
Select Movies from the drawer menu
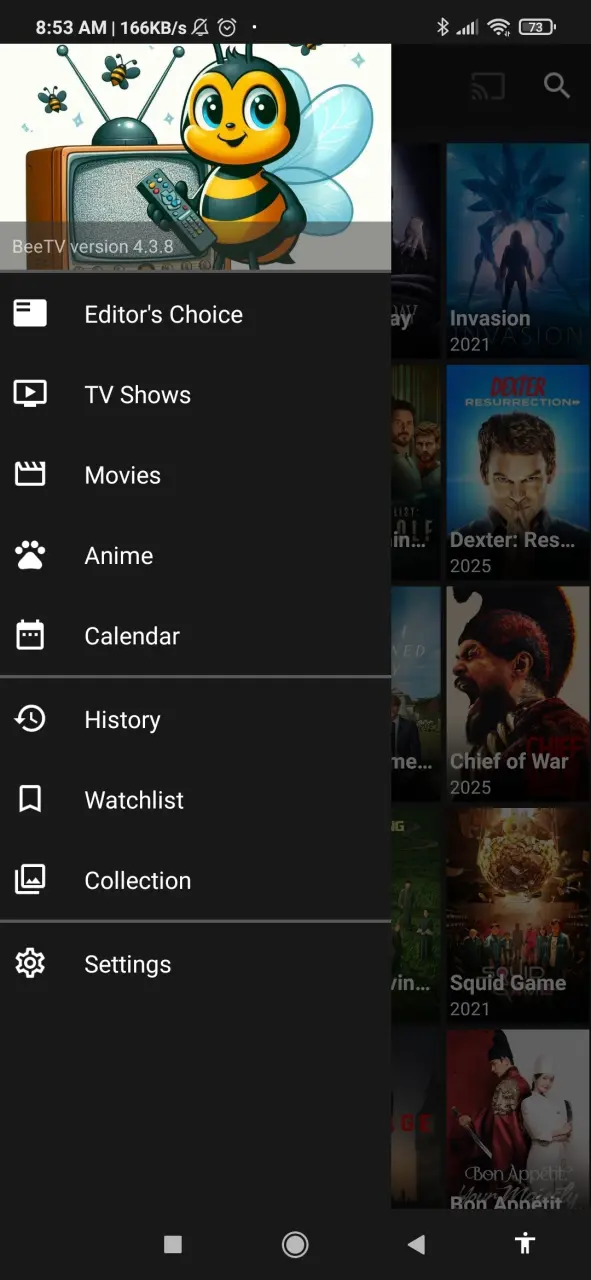(195, 475)
